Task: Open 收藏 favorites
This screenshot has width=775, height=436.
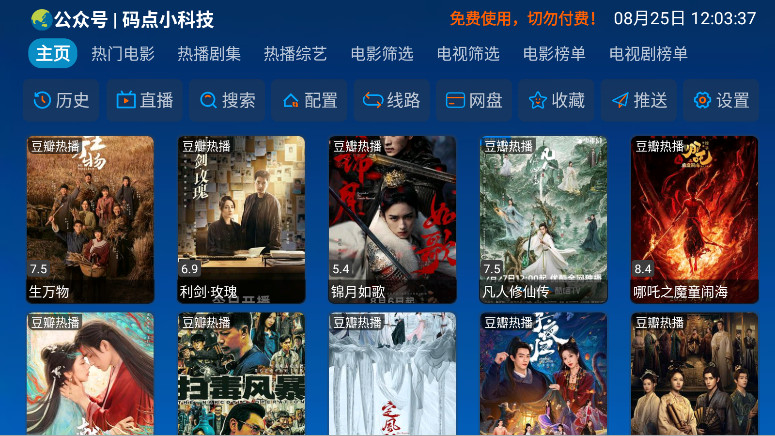Action: click(x=555, y=100)
